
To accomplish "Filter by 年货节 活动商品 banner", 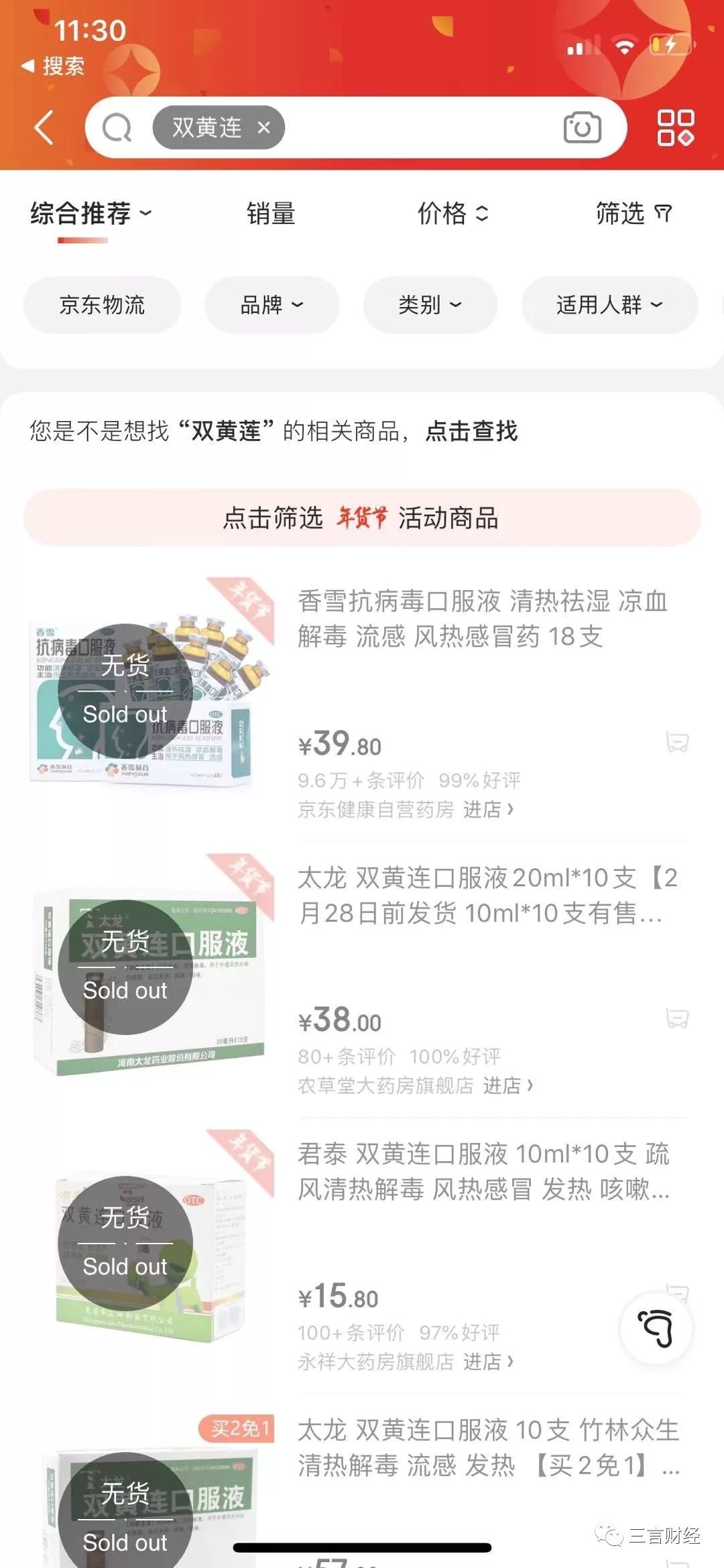I will 362,518.
